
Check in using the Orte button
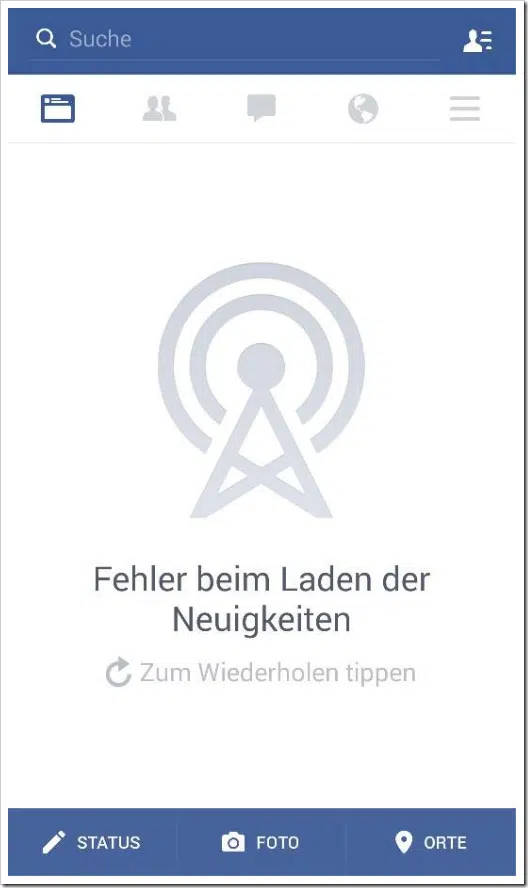(x=431, y=842)
